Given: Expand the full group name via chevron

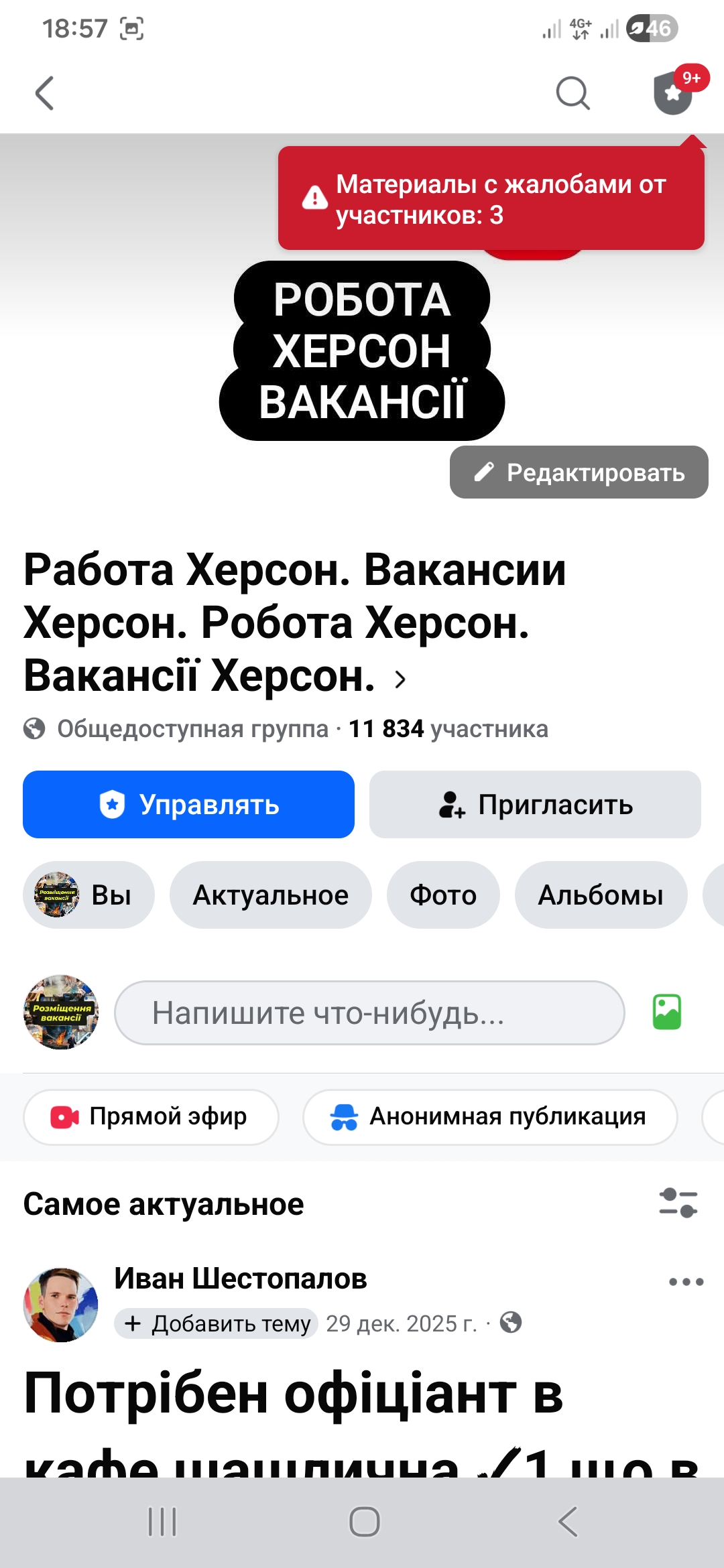Looking at the screenshot, I should [400, 680].
